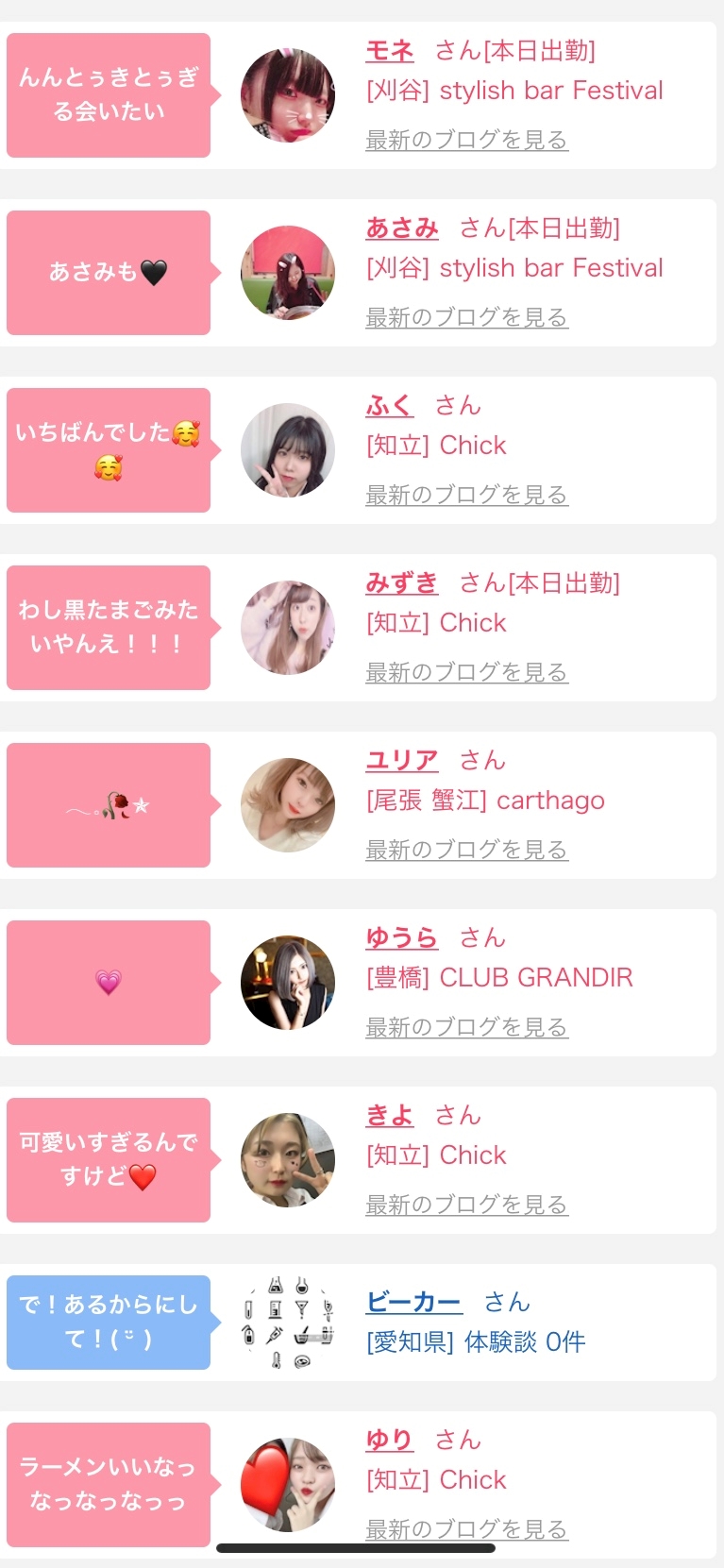The height and width of the screenshot is (1568, 724).
Task: View ふく's latest blog link
Action: [x=466, y=495]
